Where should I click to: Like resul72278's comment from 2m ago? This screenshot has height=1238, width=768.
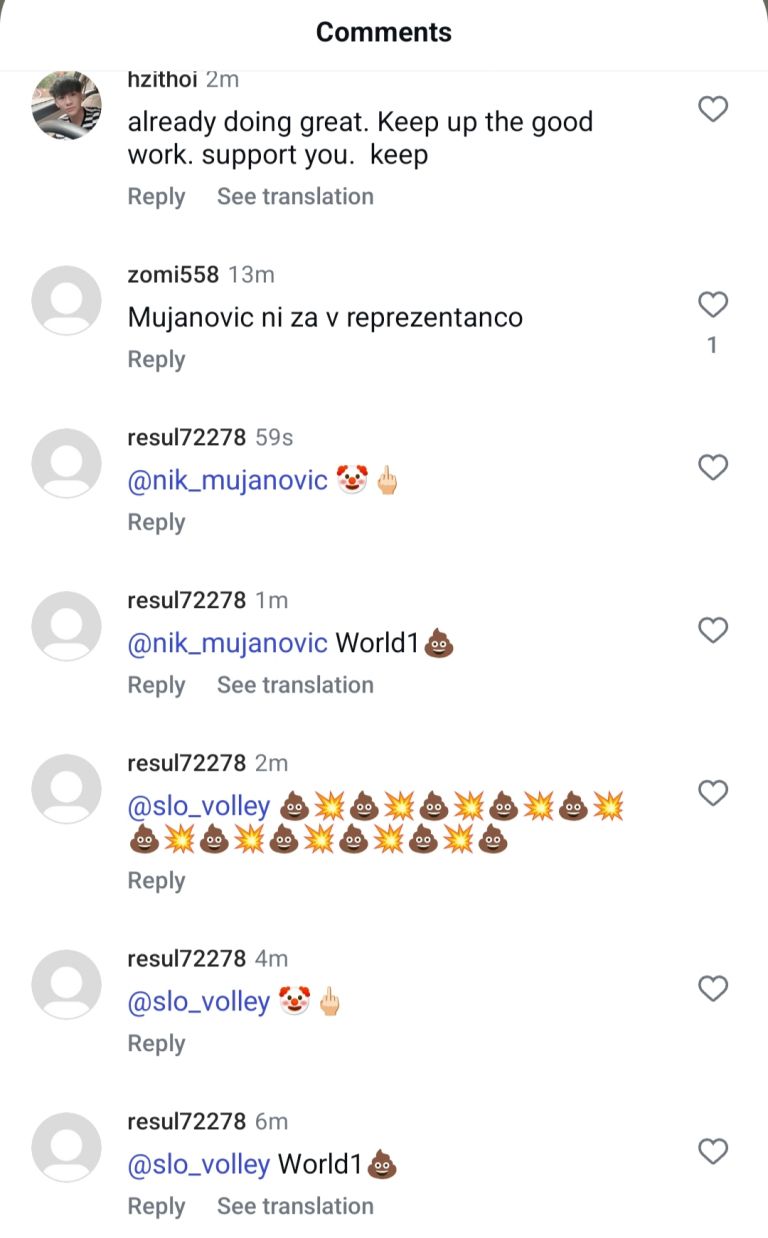coord(713,793)
